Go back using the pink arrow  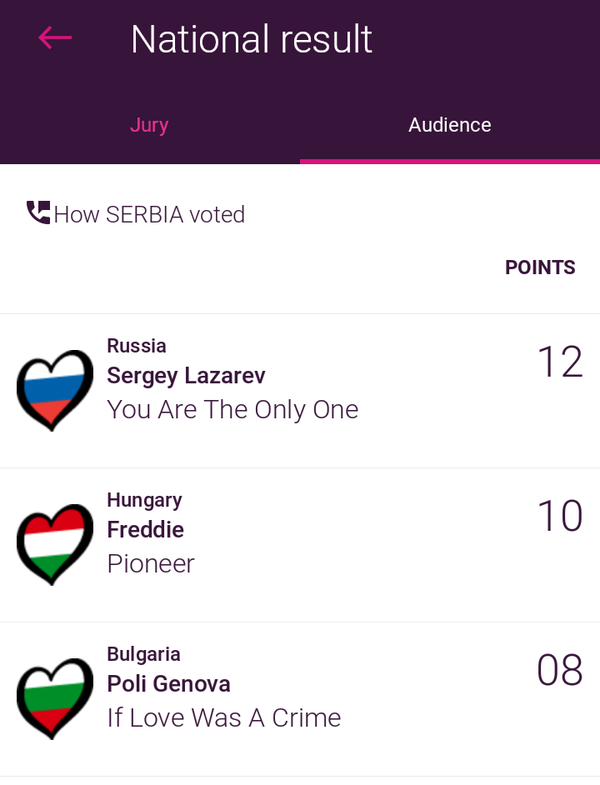click(55, 38)
